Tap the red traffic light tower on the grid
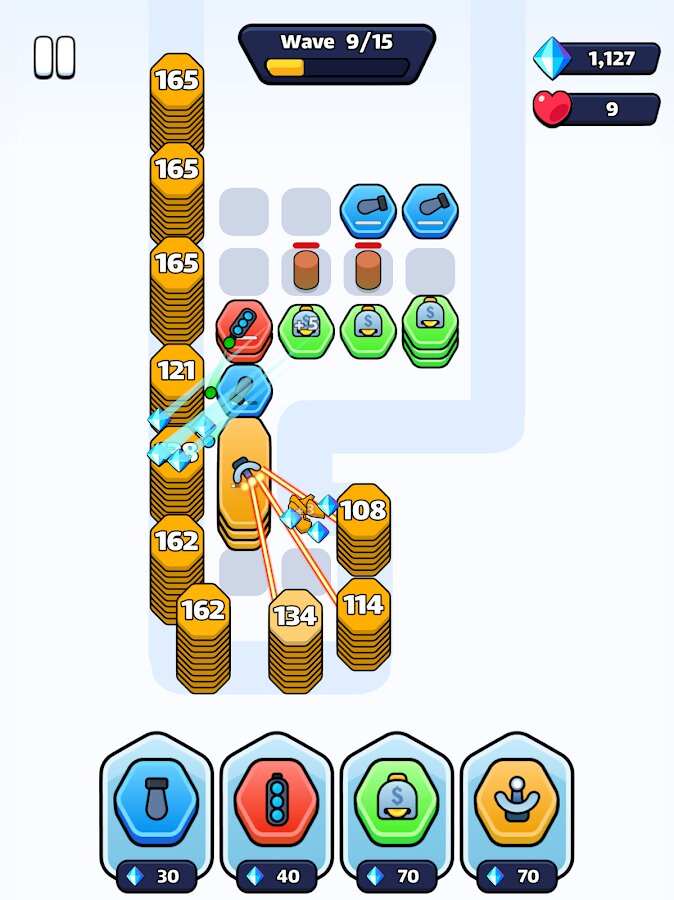The image size is (674, 900). click(x=244, y=327)
